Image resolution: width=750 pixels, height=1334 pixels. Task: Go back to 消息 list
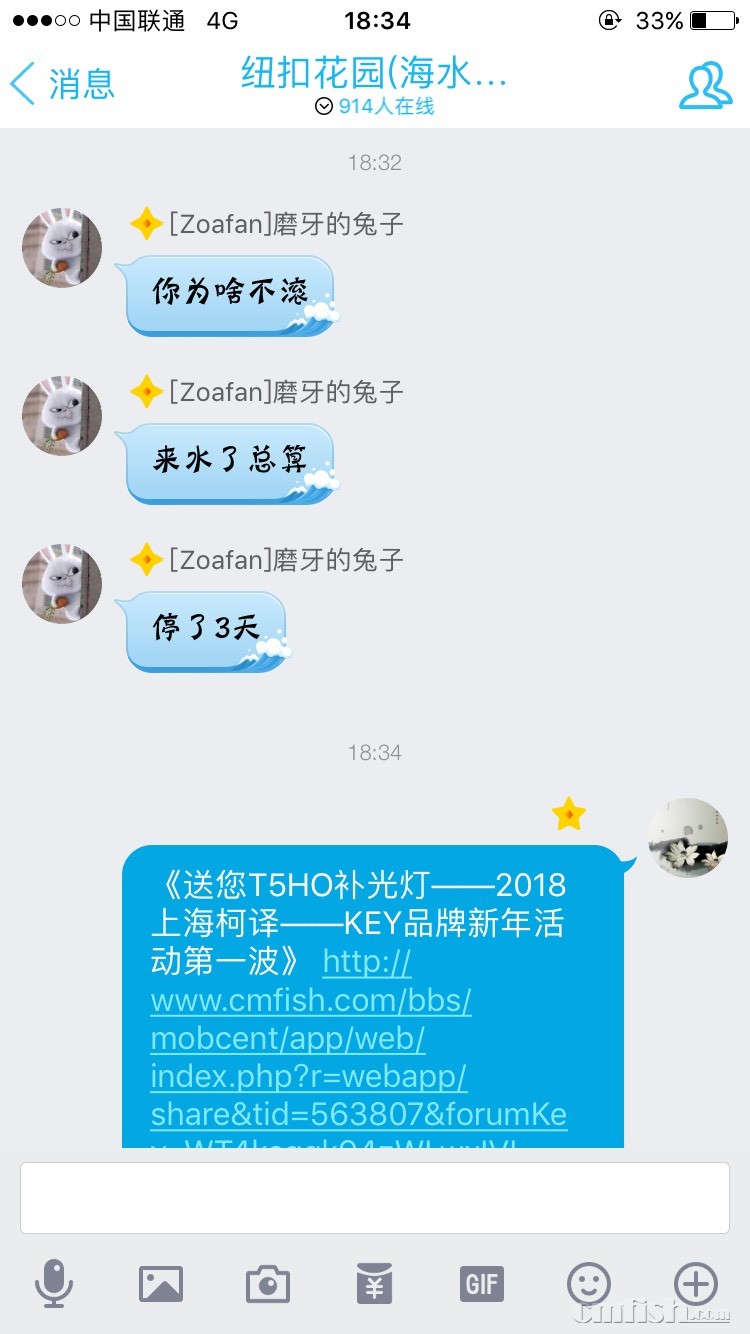tap(62, 84)
